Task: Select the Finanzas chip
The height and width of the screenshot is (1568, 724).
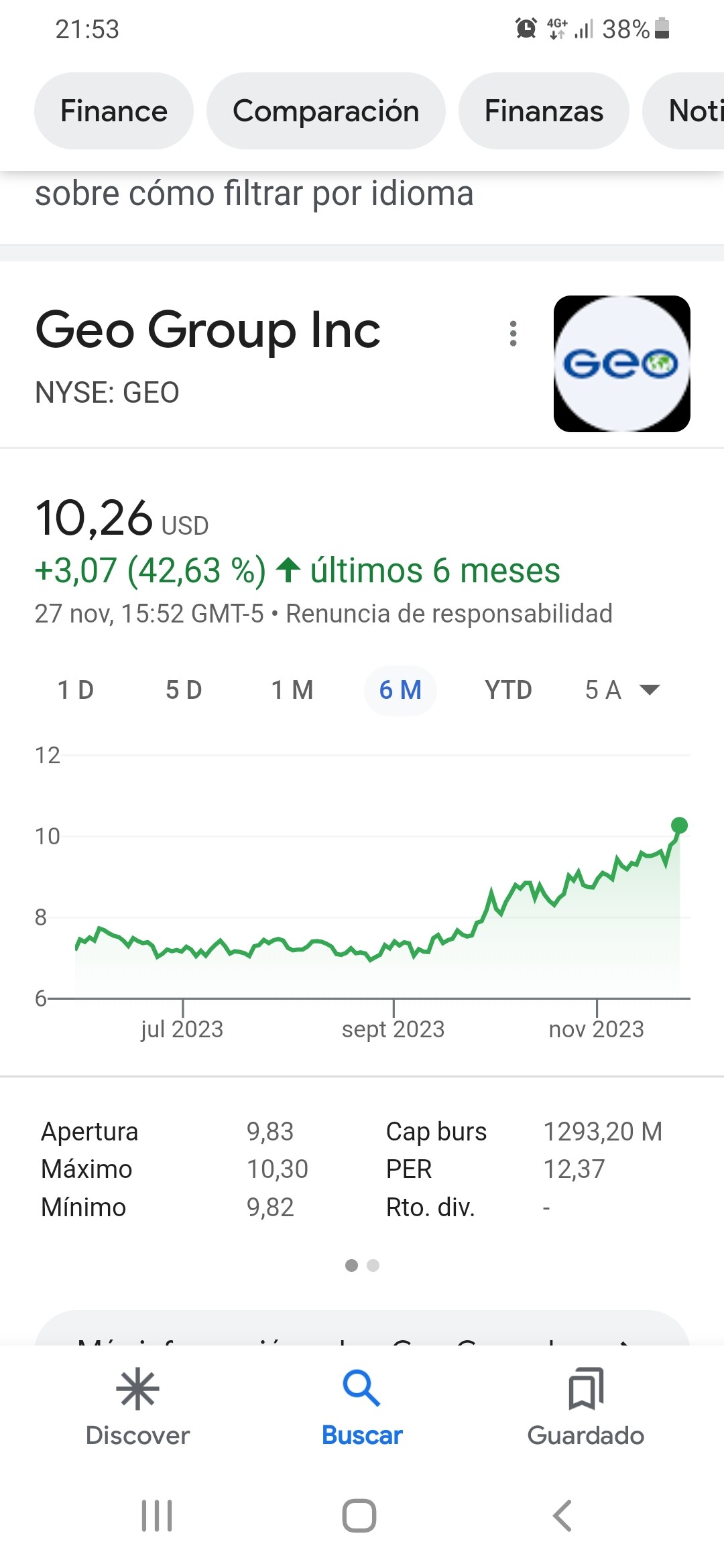Action: click(x=544, y=111)
